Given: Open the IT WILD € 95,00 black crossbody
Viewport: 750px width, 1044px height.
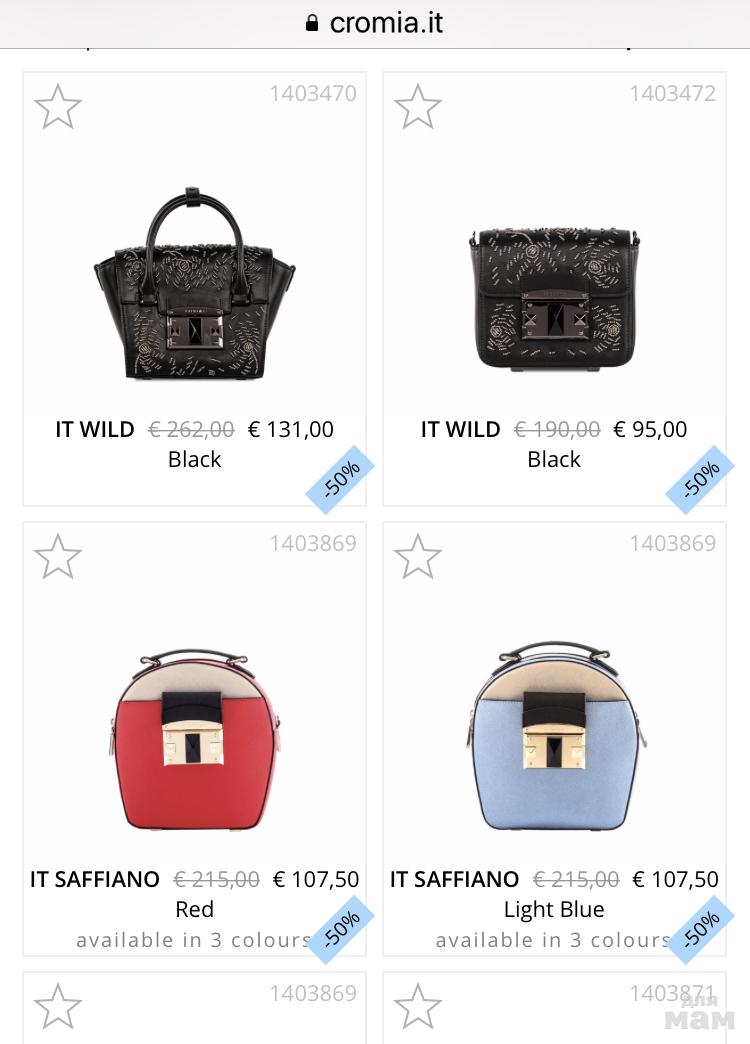Looking at the screenshot, I should pos(555,297).
